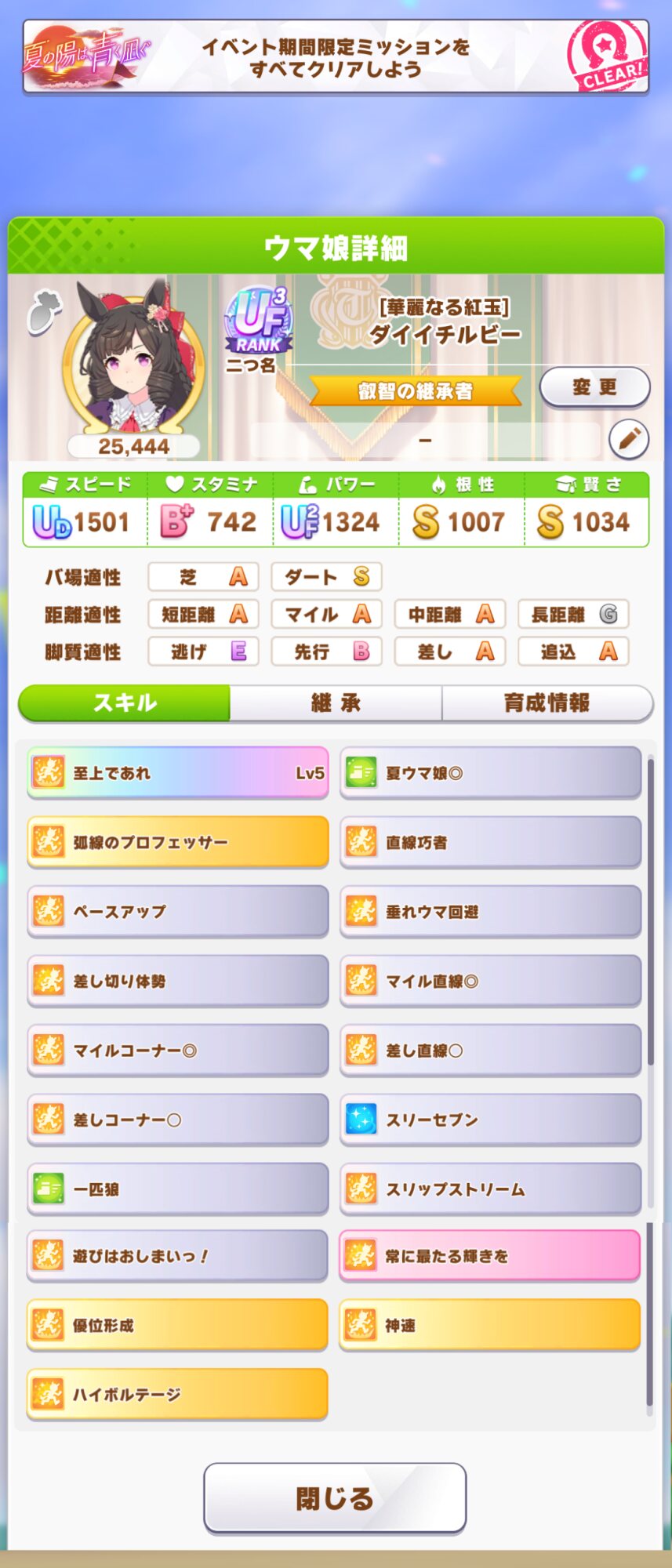Show the 優位形成 skill description
The image size is (672, 1568).
pyautogui.click(x=178, y=1325)
